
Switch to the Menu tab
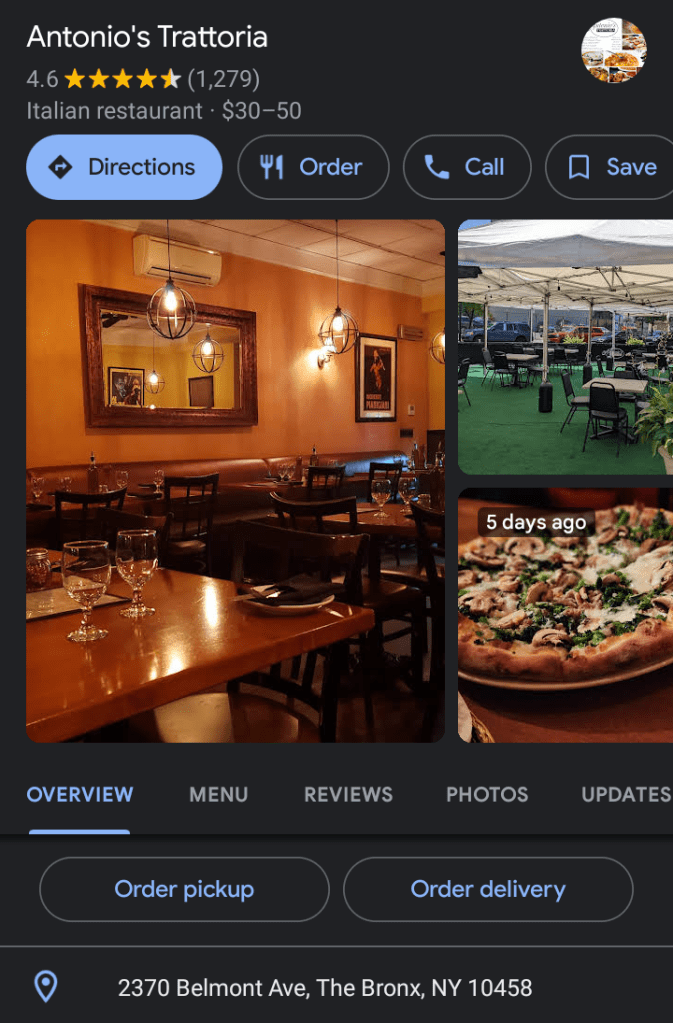(218, 795)
